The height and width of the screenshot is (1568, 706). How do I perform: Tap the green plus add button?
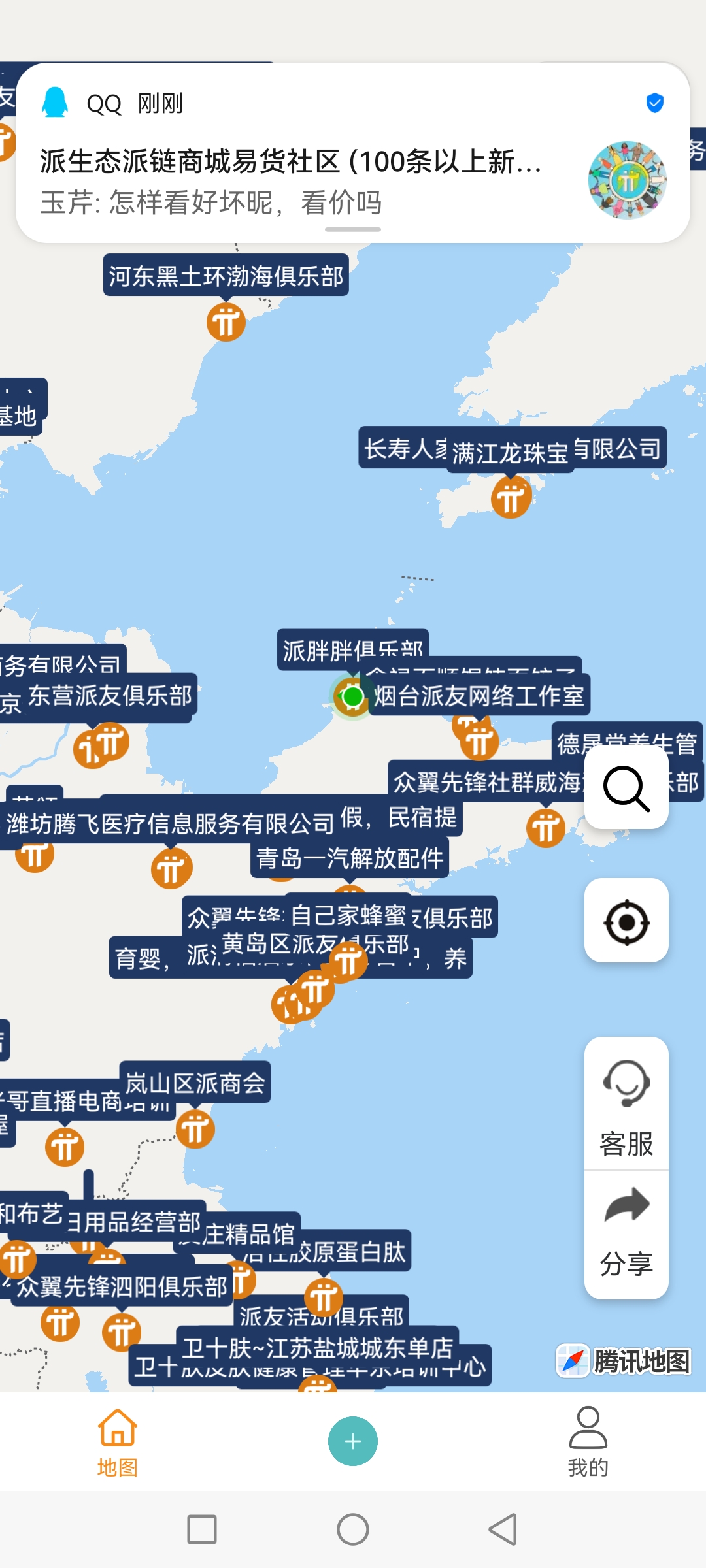click(x=353, y=1441)
